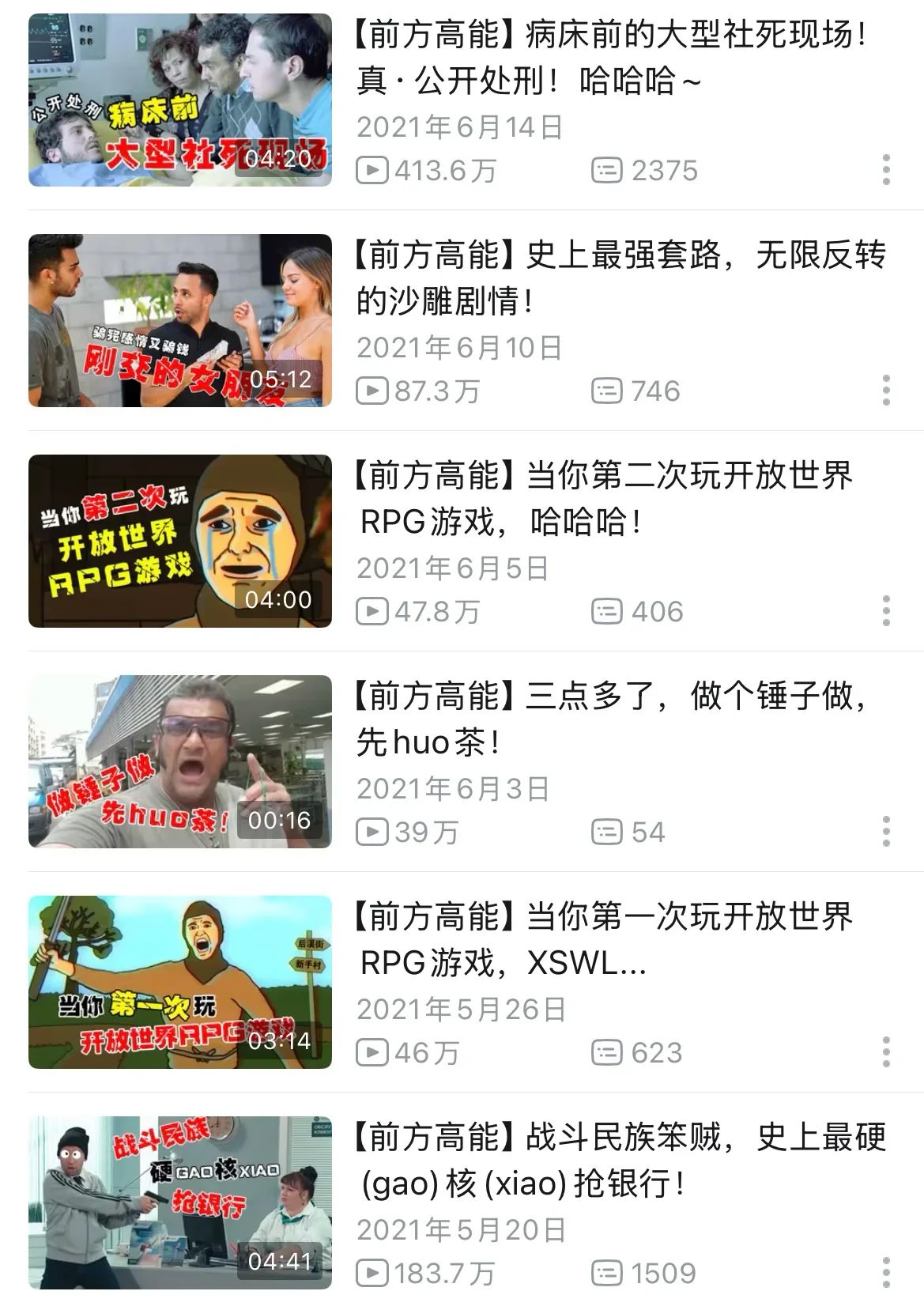
Task: Open more options for the 史上最强套路 video
Action: click(x=886, y=391)
